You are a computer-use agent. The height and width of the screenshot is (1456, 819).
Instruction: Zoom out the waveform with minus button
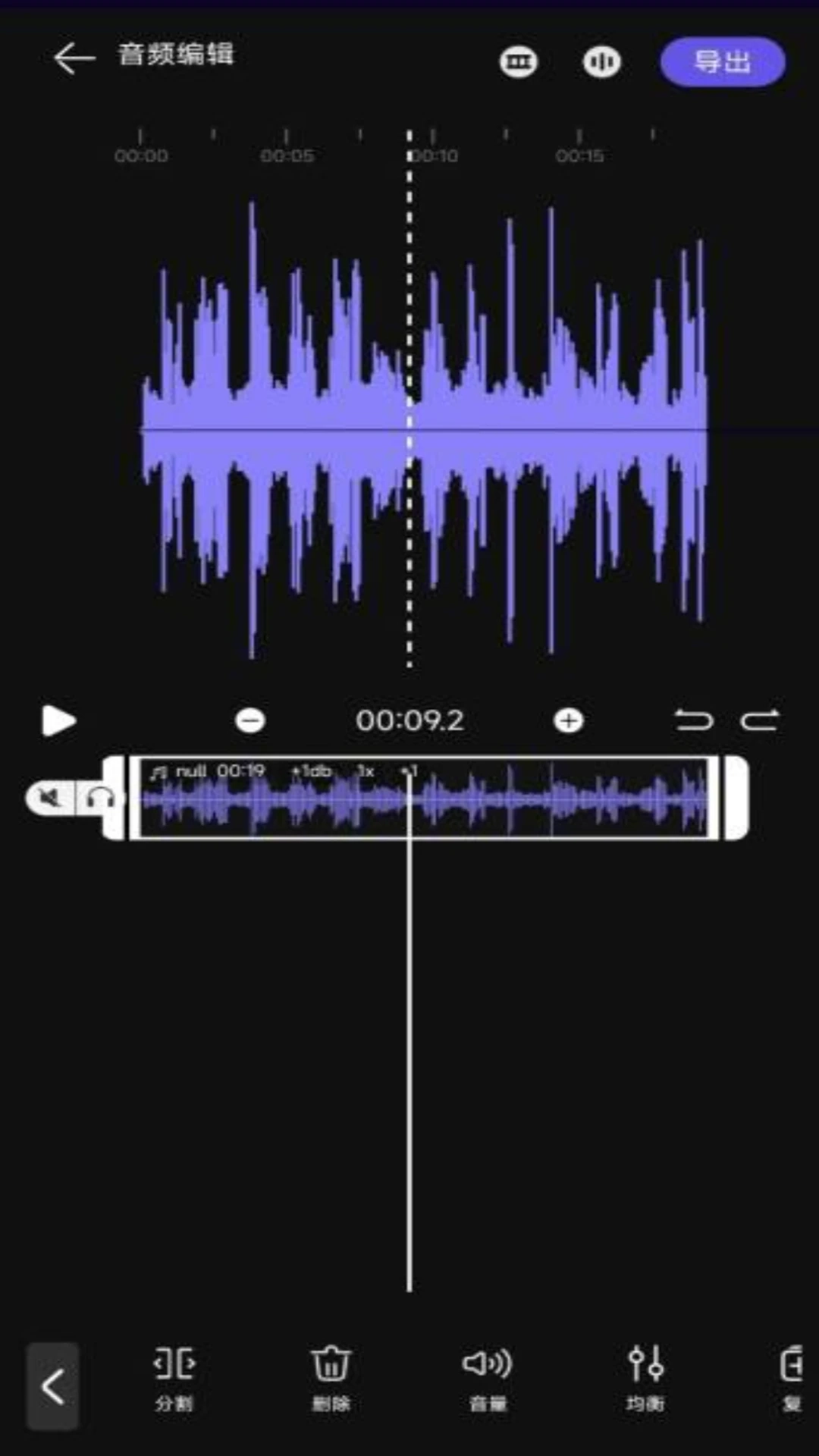[250, 719]
